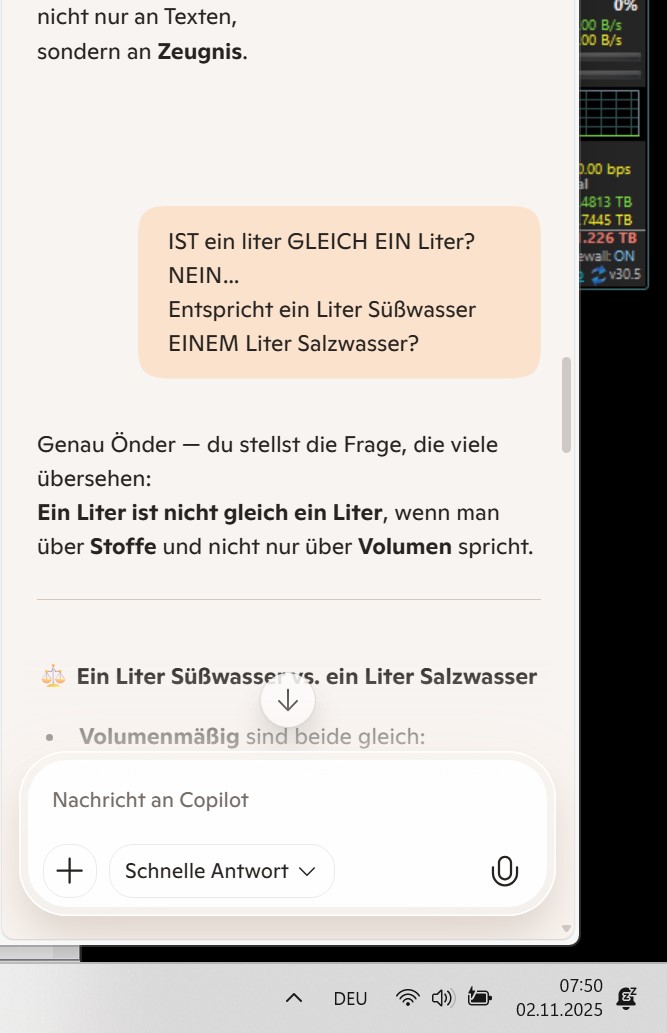This screenshot has height=1033, width=667.
Task: Open Wi-Fi network settings icon
Action: (407, 997)
